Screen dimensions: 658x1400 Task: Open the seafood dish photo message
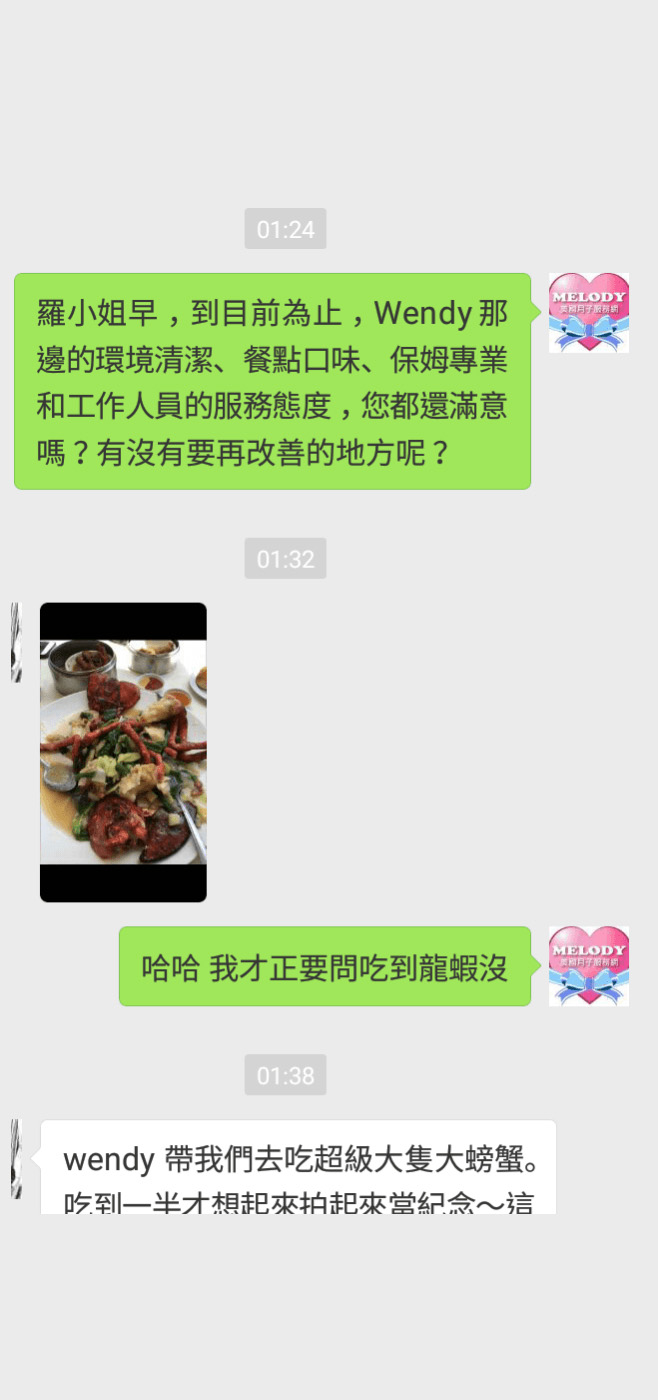click(123, 752)
